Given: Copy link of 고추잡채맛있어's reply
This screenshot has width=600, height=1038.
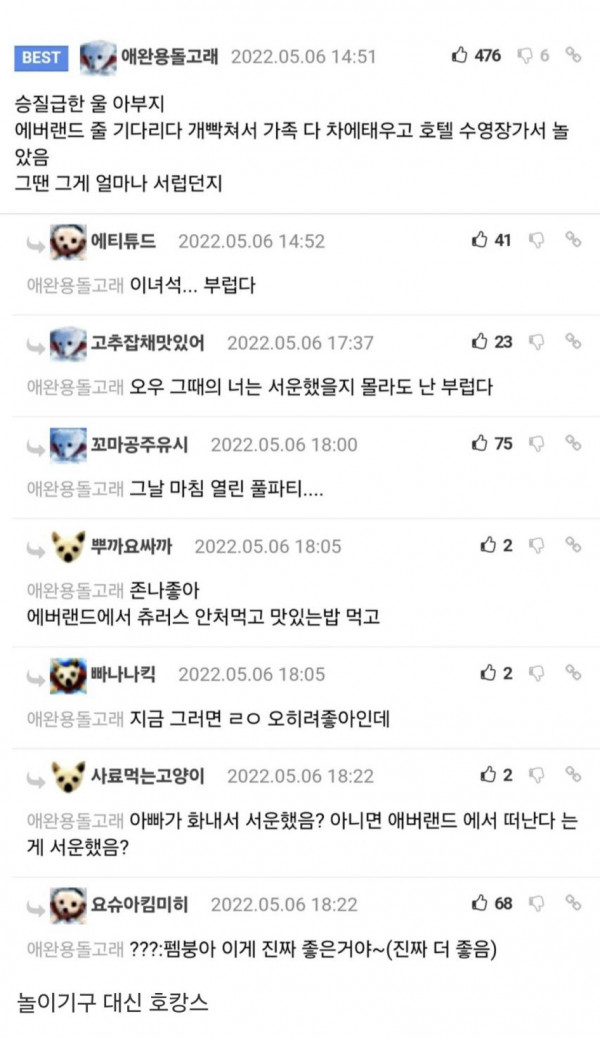Looking at the screenshot, I should [573, 342].
